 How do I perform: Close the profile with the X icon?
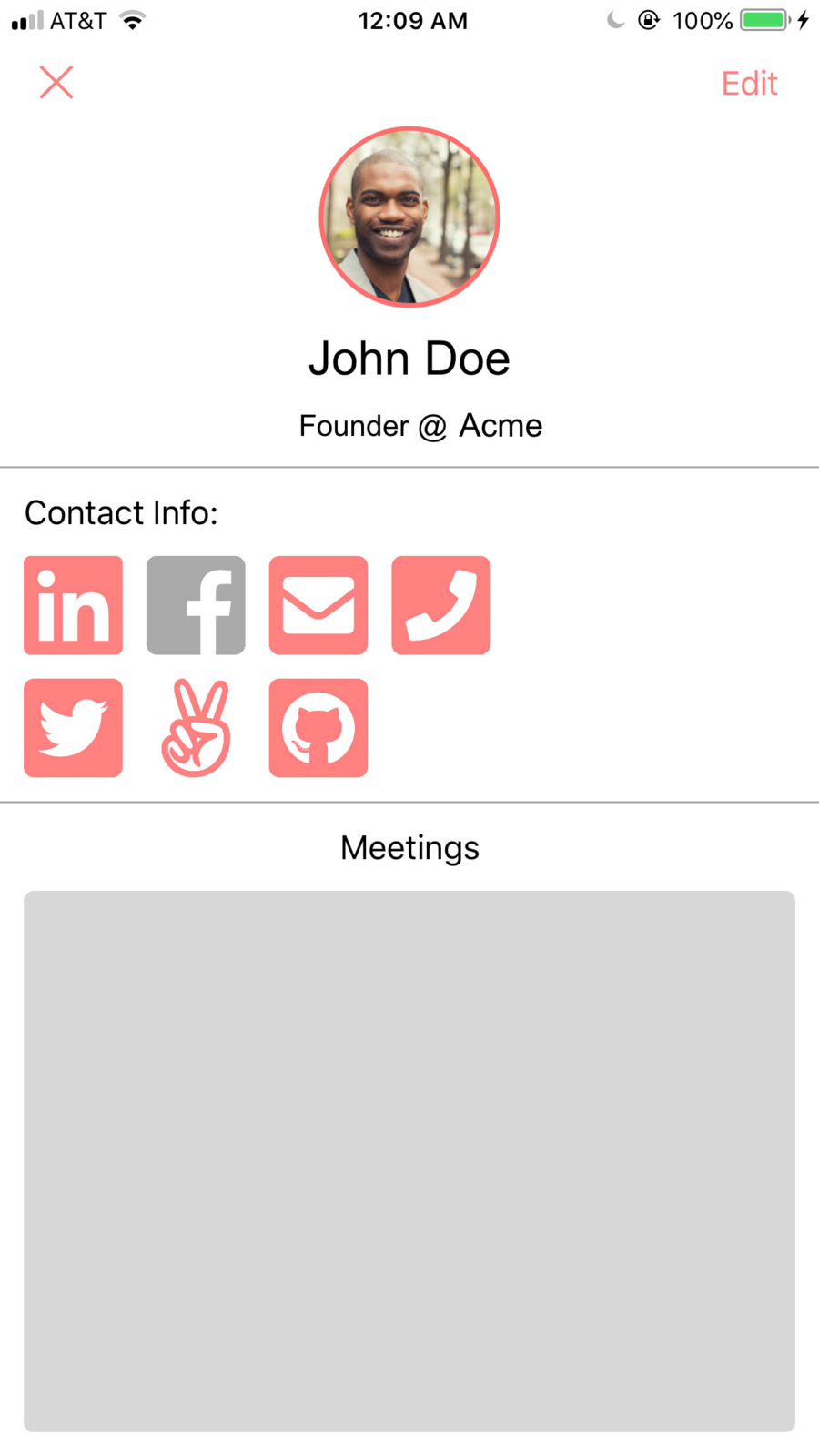click(56, 83)
